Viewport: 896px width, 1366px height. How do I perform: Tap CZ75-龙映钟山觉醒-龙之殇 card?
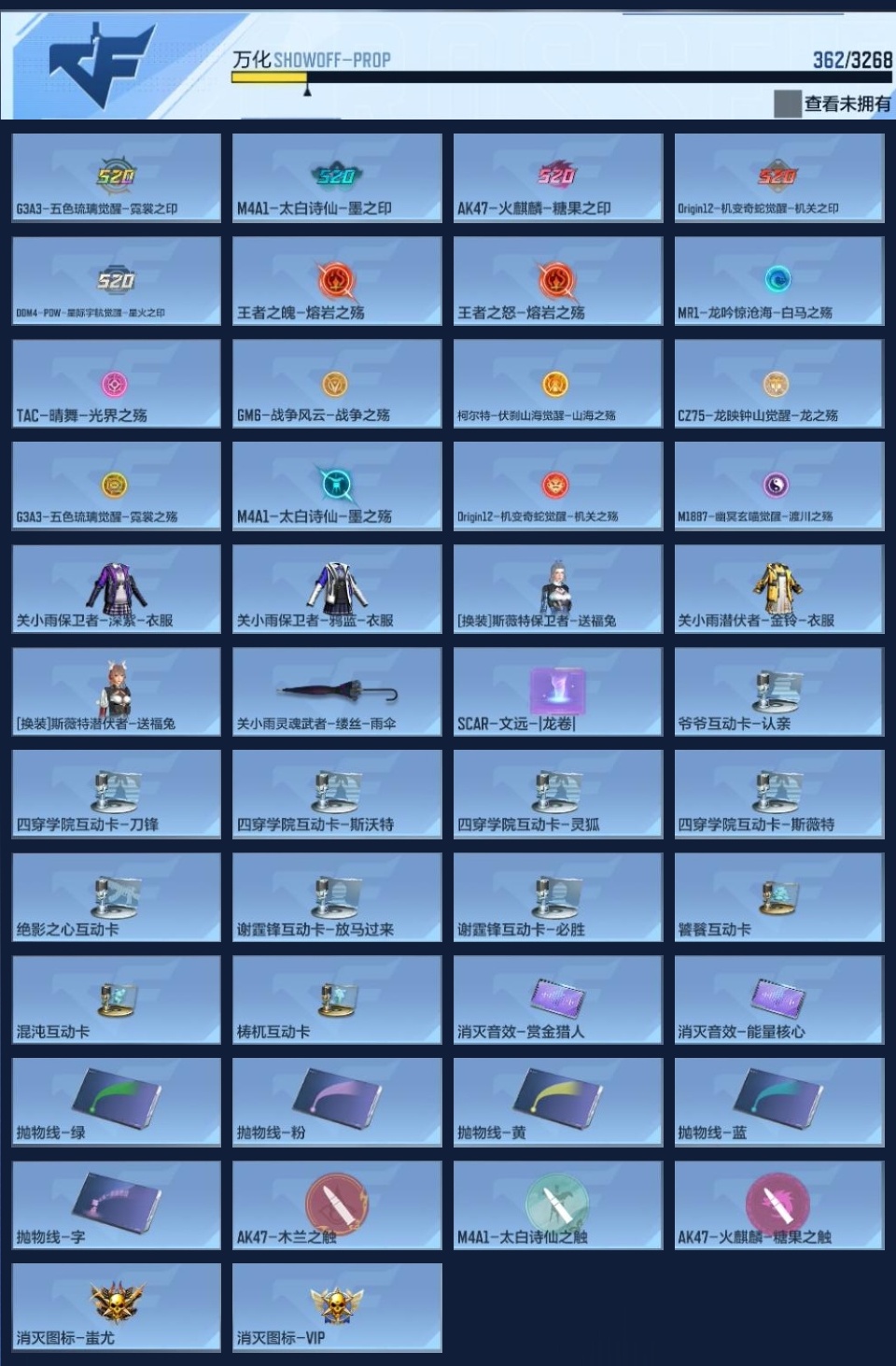(x=778, y=384)
